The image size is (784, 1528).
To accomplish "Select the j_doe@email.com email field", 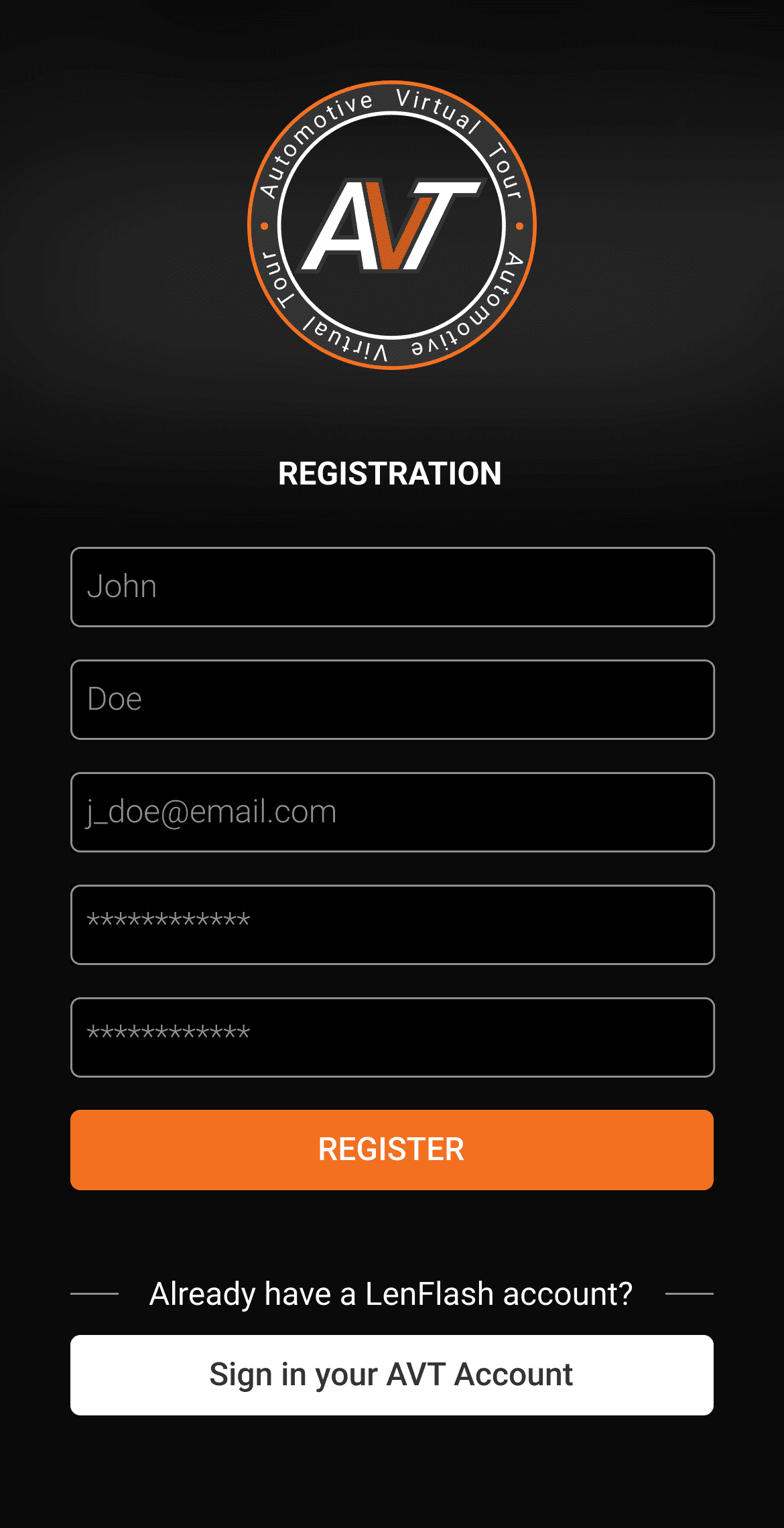I will coord(392,812).
